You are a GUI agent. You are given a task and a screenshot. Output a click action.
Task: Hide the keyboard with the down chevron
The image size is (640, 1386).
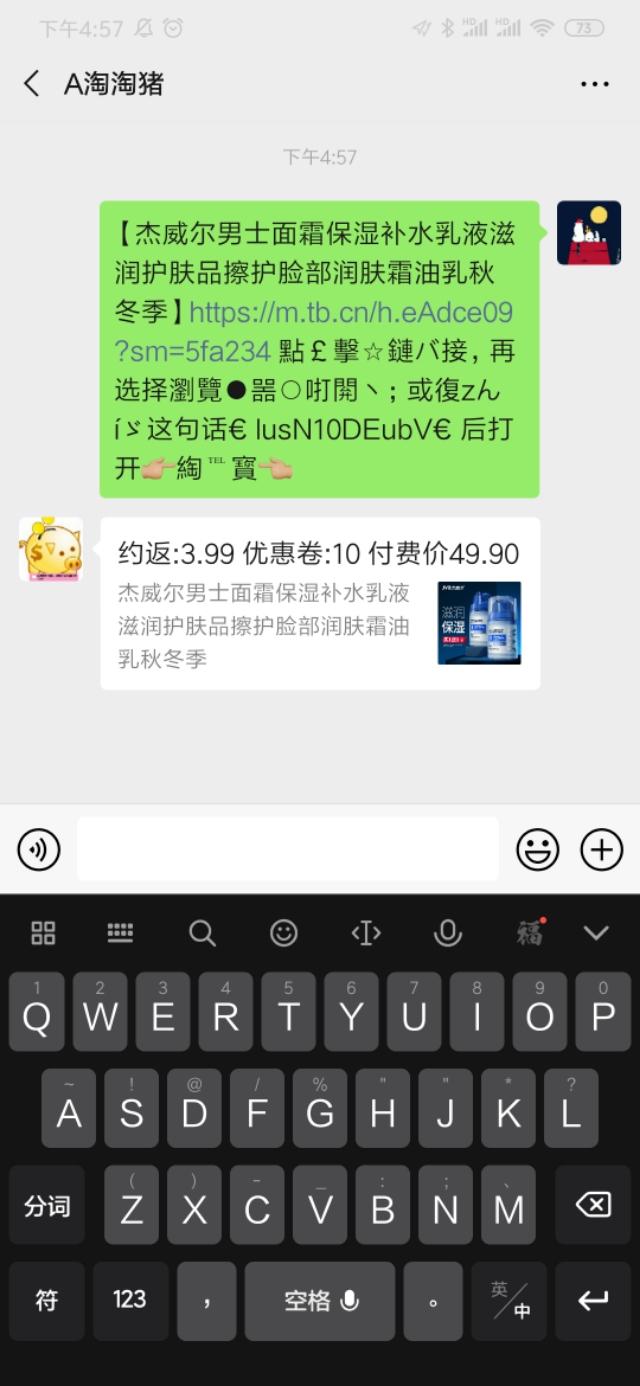(x=596, y=933)
